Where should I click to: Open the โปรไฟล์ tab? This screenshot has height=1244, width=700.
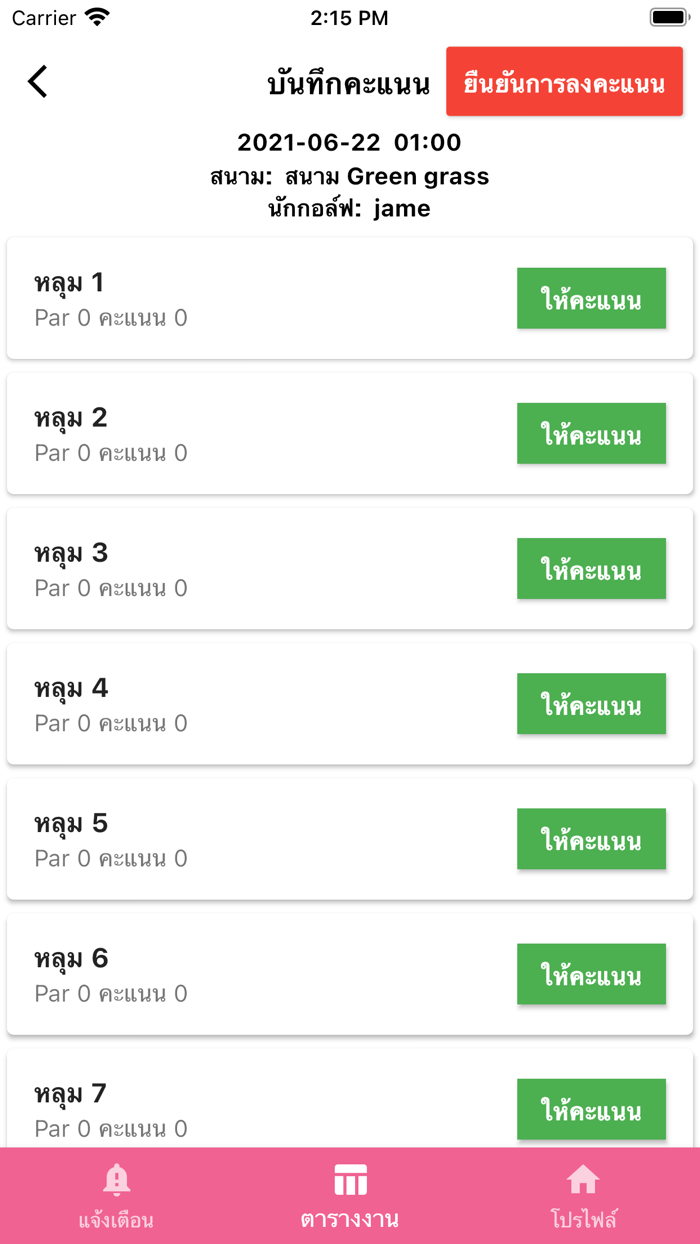click(583, 1196)
